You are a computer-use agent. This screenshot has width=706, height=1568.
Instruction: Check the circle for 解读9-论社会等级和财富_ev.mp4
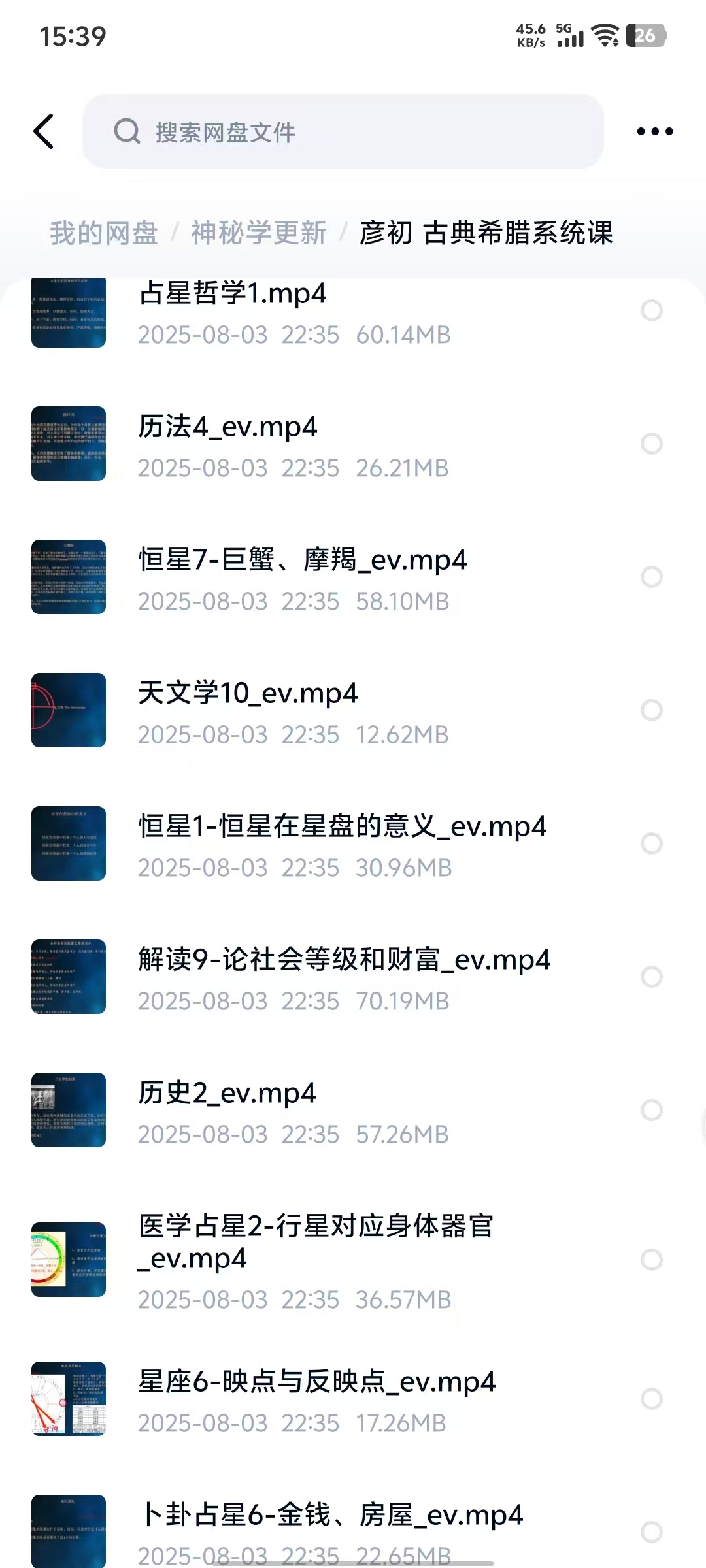tap(651, 977)
